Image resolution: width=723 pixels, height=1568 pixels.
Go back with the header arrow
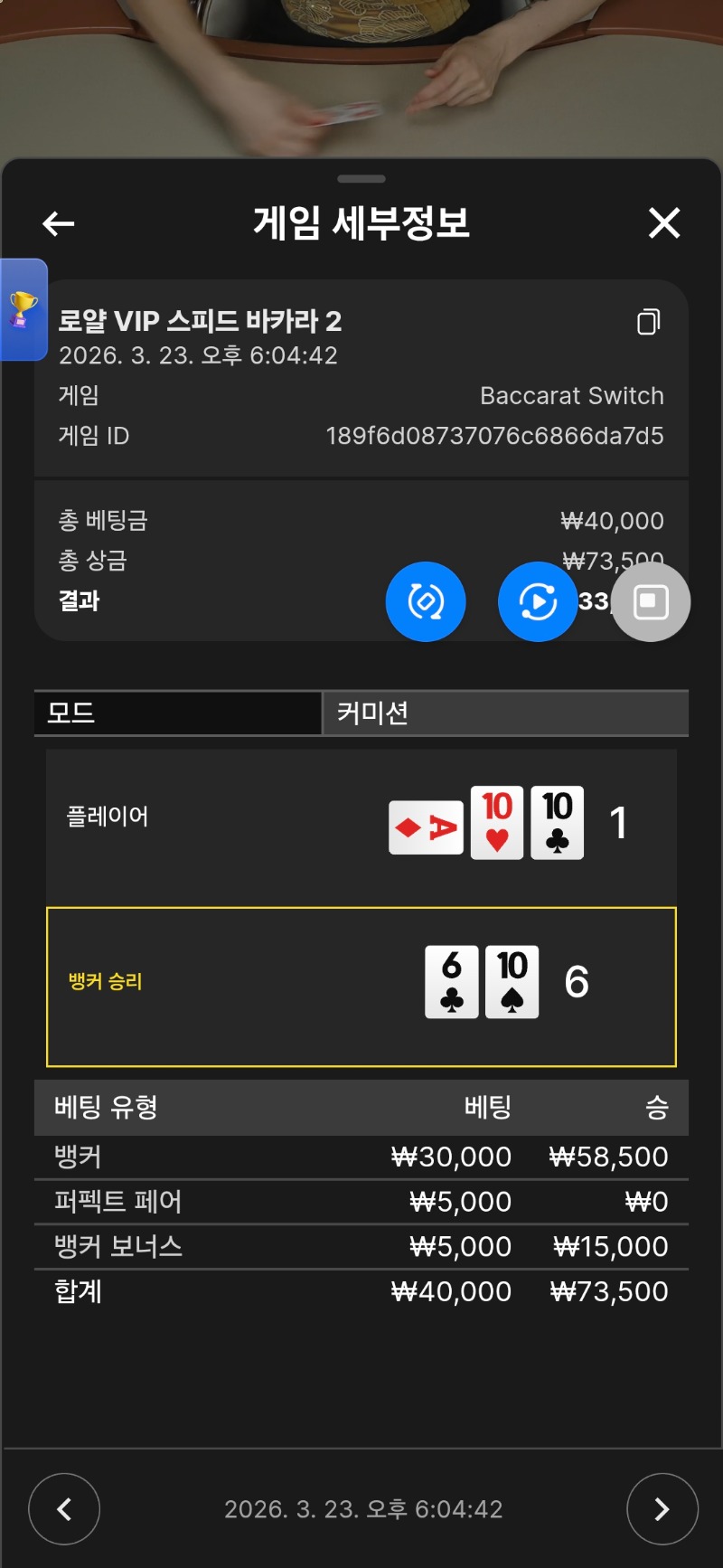coord(59,223)
